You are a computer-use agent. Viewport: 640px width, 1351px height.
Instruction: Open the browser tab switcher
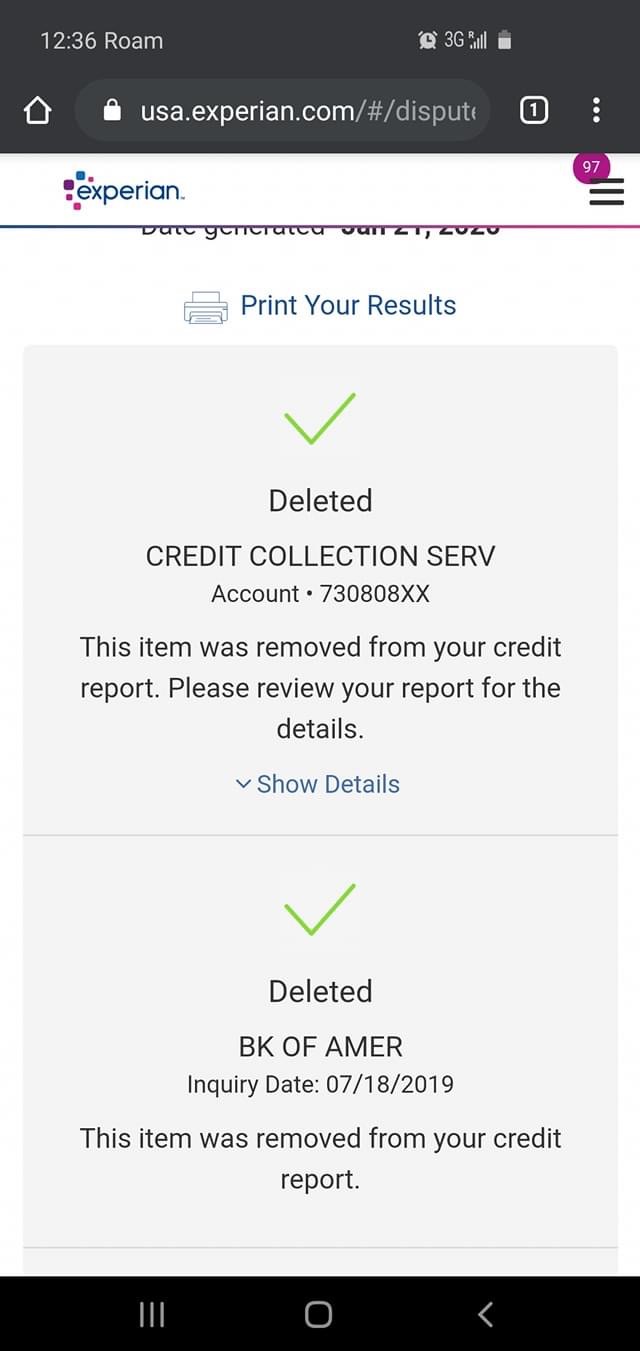tap(534, 111)
